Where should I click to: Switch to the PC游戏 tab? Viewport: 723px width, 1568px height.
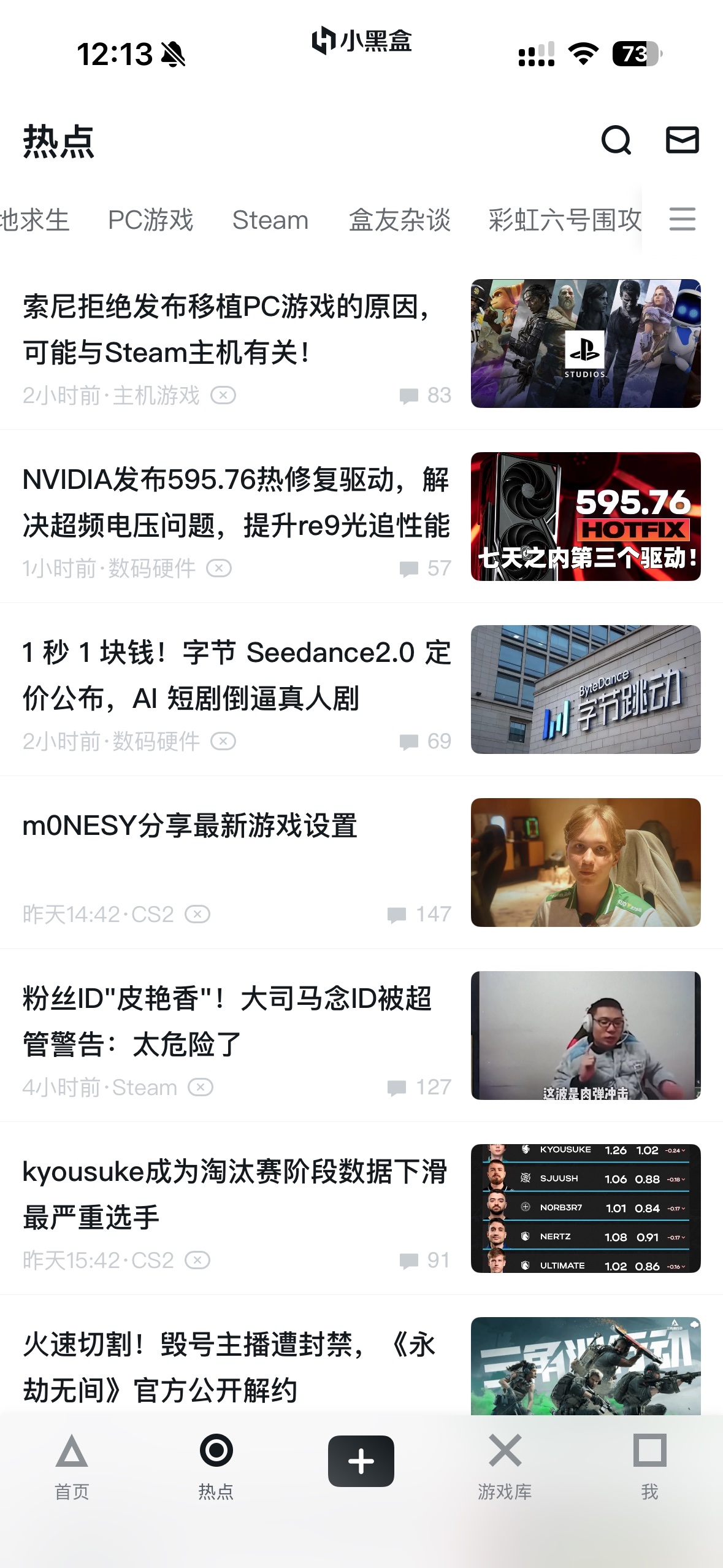150,220
